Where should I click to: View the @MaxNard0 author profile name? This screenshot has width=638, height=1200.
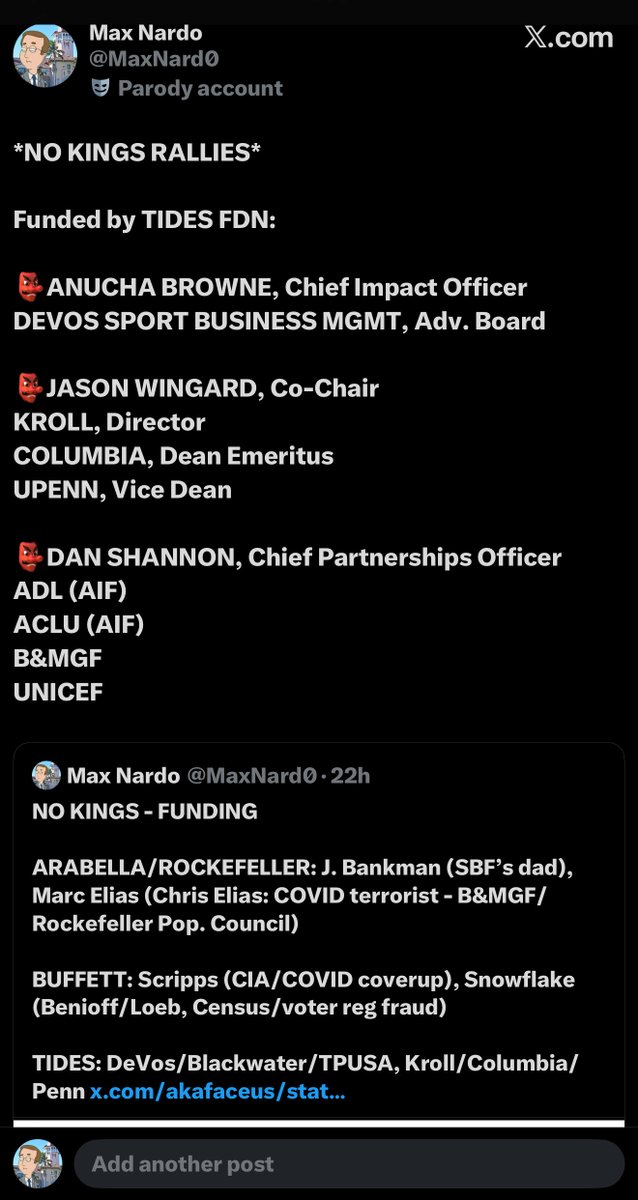click(x=146, y=33)
